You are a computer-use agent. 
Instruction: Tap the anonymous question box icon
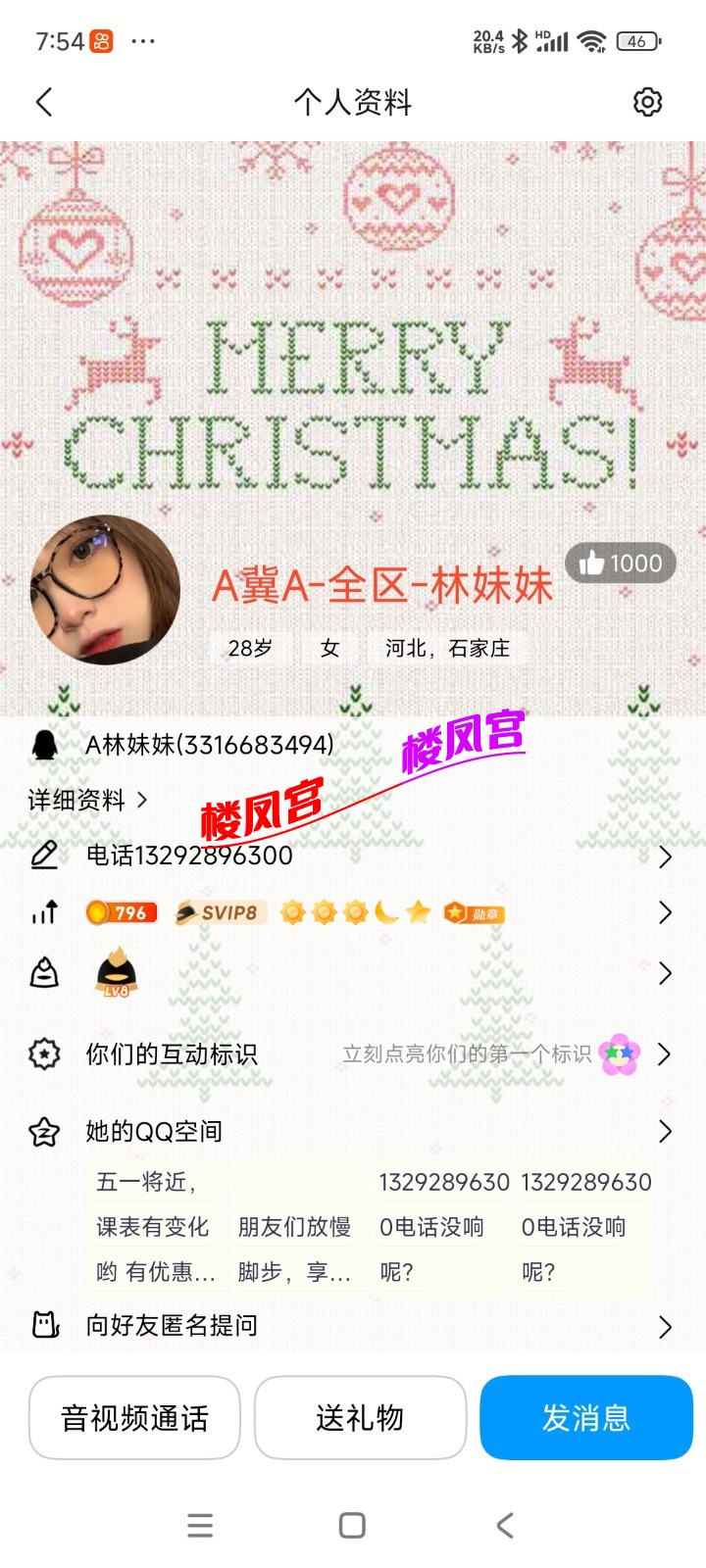point(44,1325)
